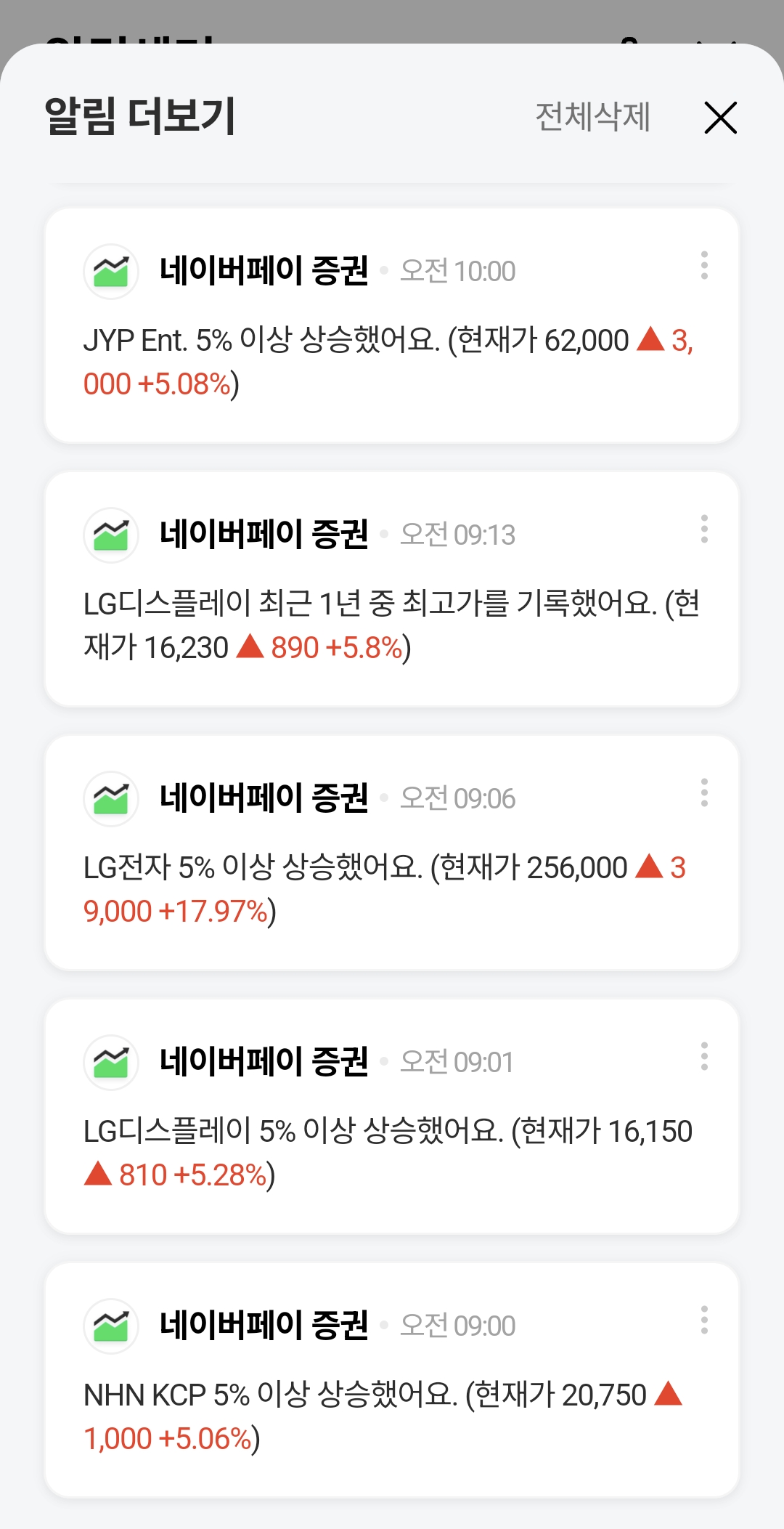This screenshot has width=784, height=1529.
Task: Close the 알림 더보기 panel
Action: coord(720,118)
